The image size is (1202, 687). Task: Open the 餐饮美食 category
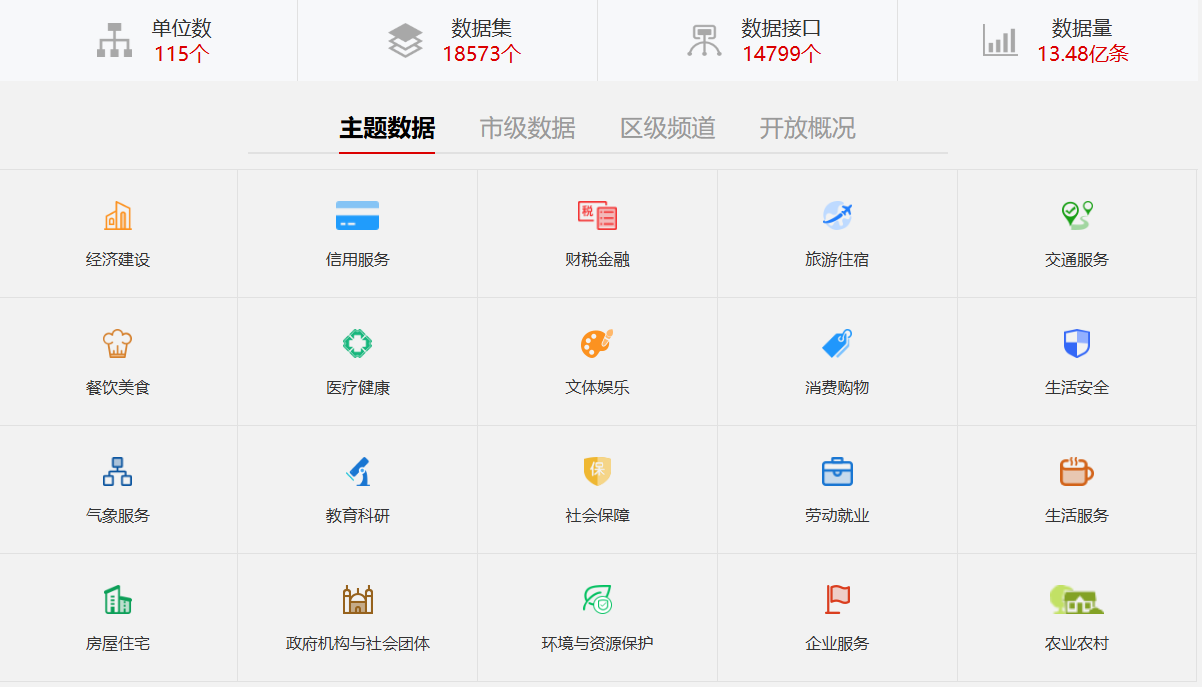click(x=118, y=361)
